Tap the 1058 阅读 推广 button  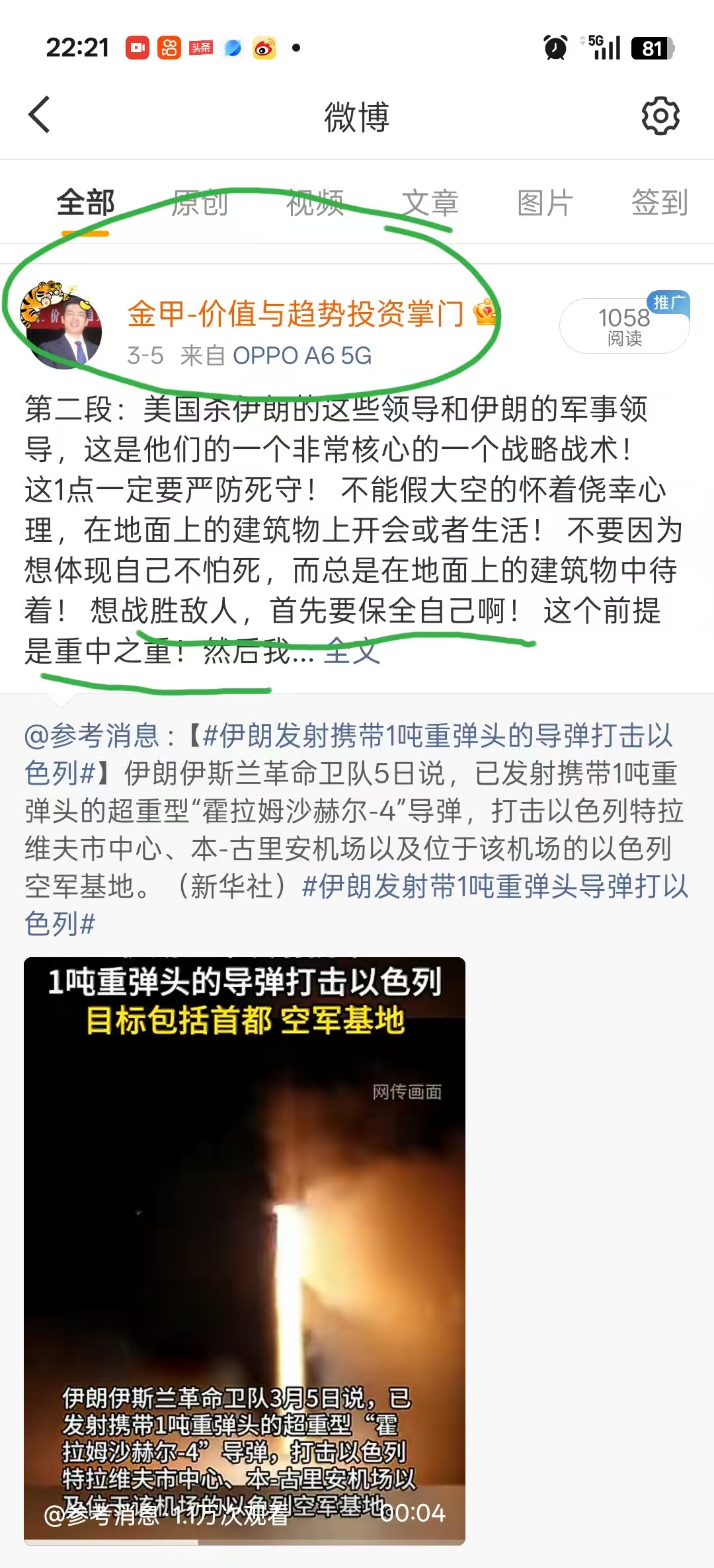point(624,326)
